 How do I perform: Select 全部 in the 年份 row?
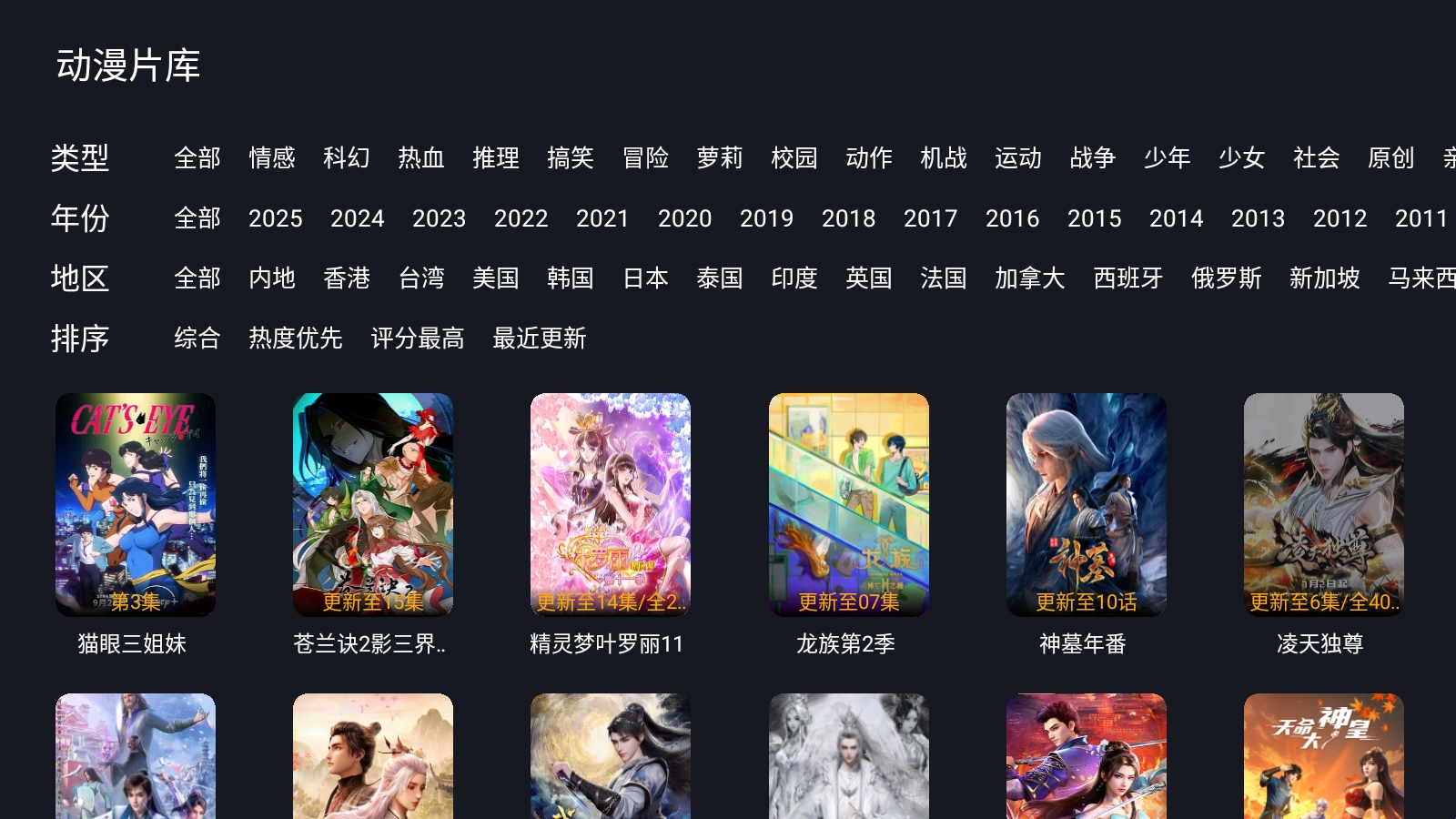coord(197,218)
